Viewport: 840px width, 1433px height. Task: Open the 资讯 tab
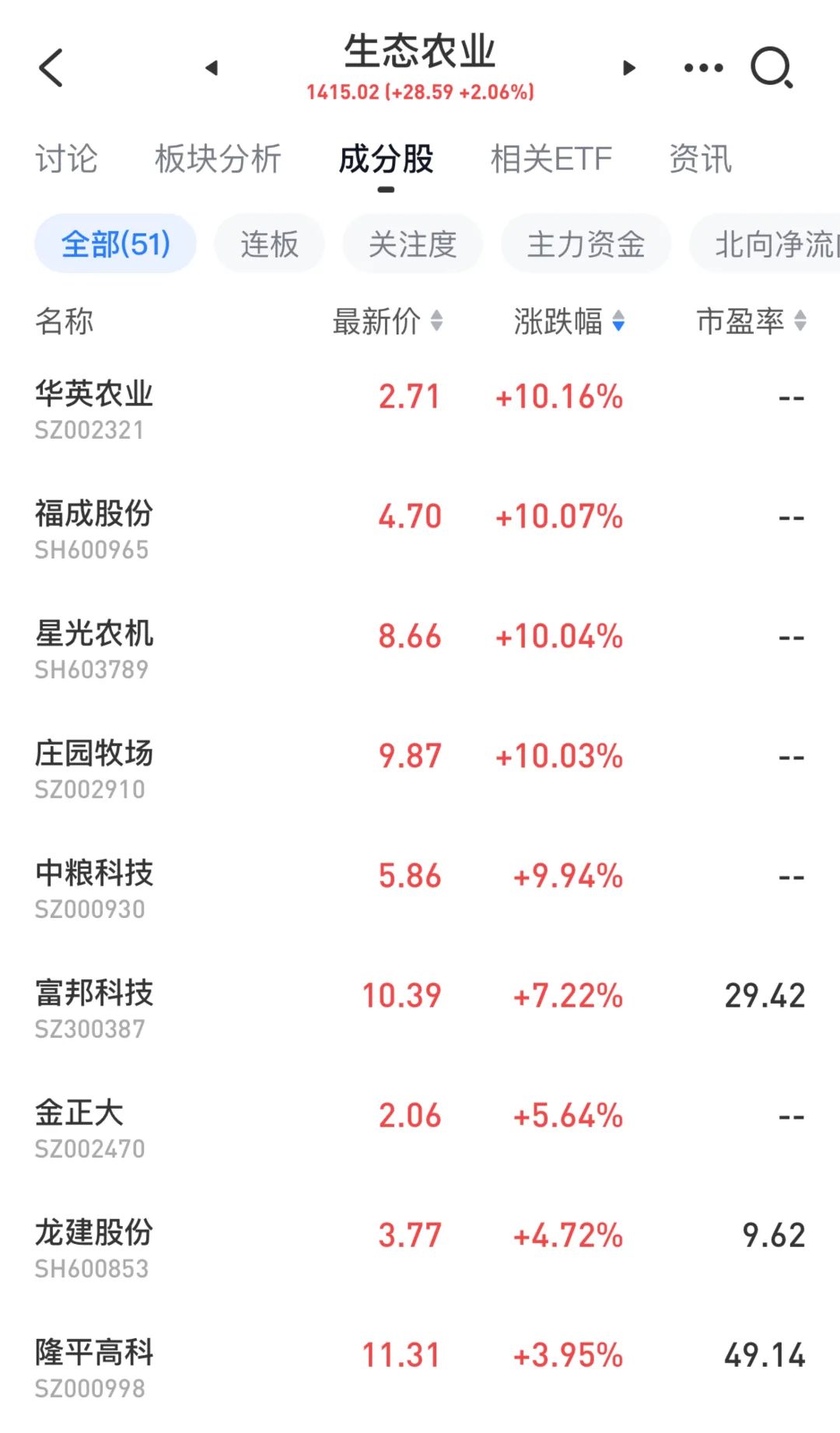point(701,159)
